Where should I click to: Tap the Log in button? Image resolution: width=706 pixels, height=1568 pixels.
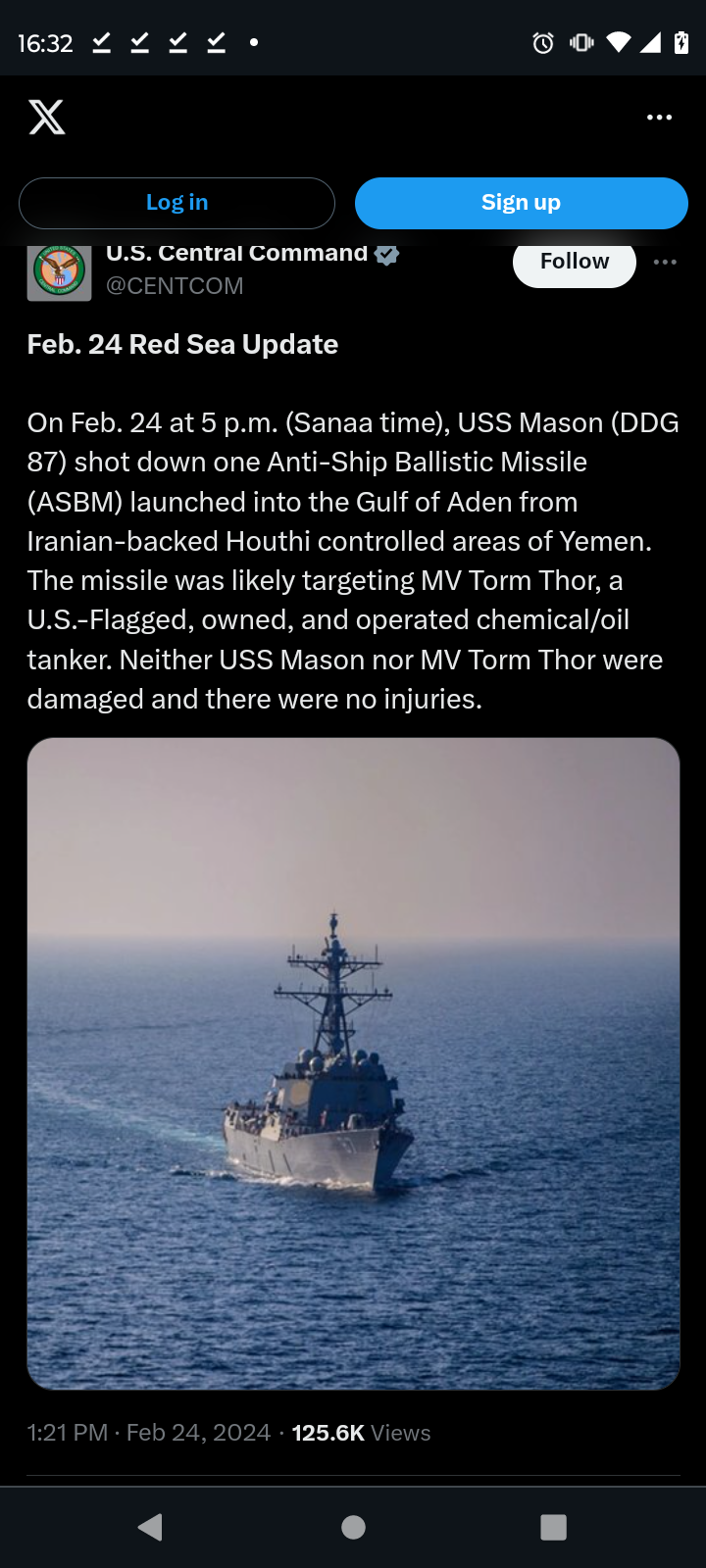click(176, 203)
